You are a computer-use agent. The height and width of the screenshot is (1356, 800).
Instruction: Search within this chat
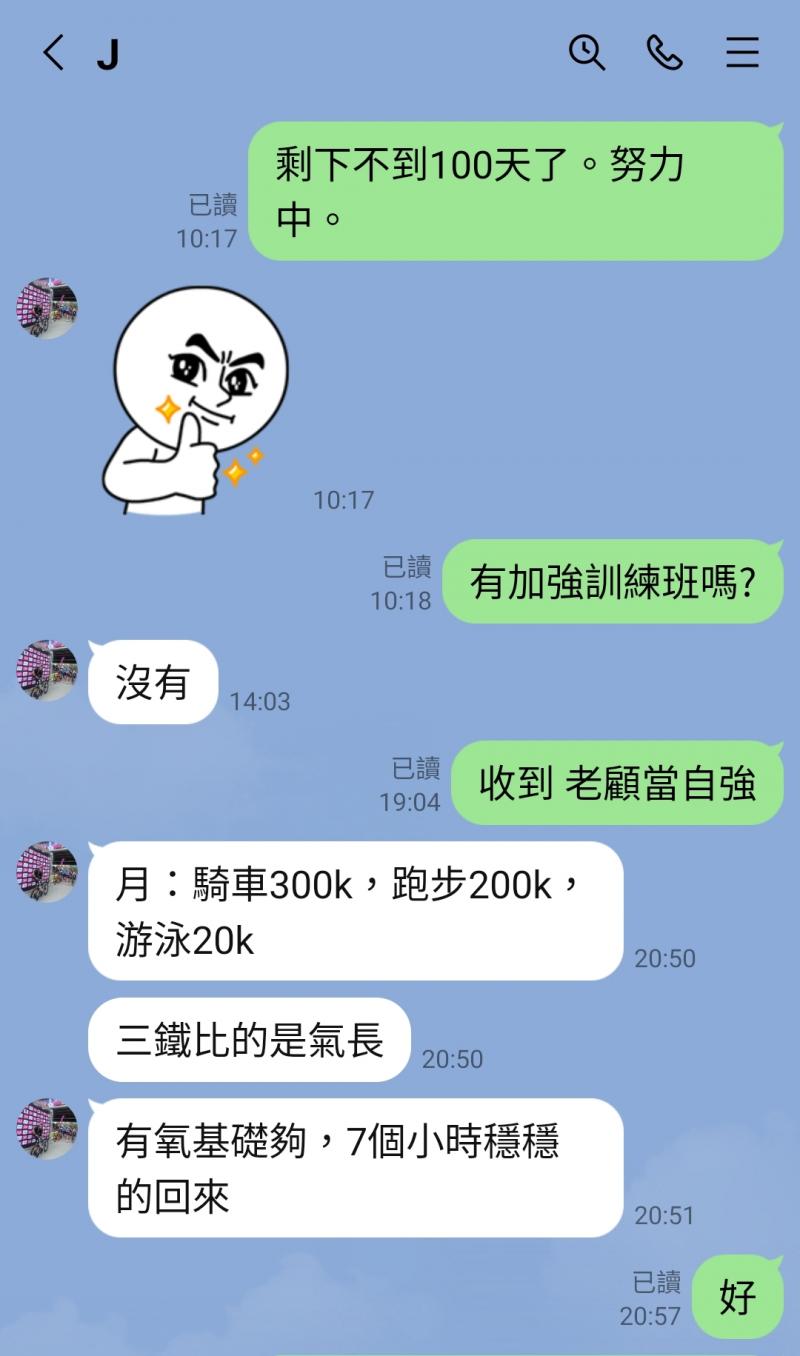click(587, 52)
